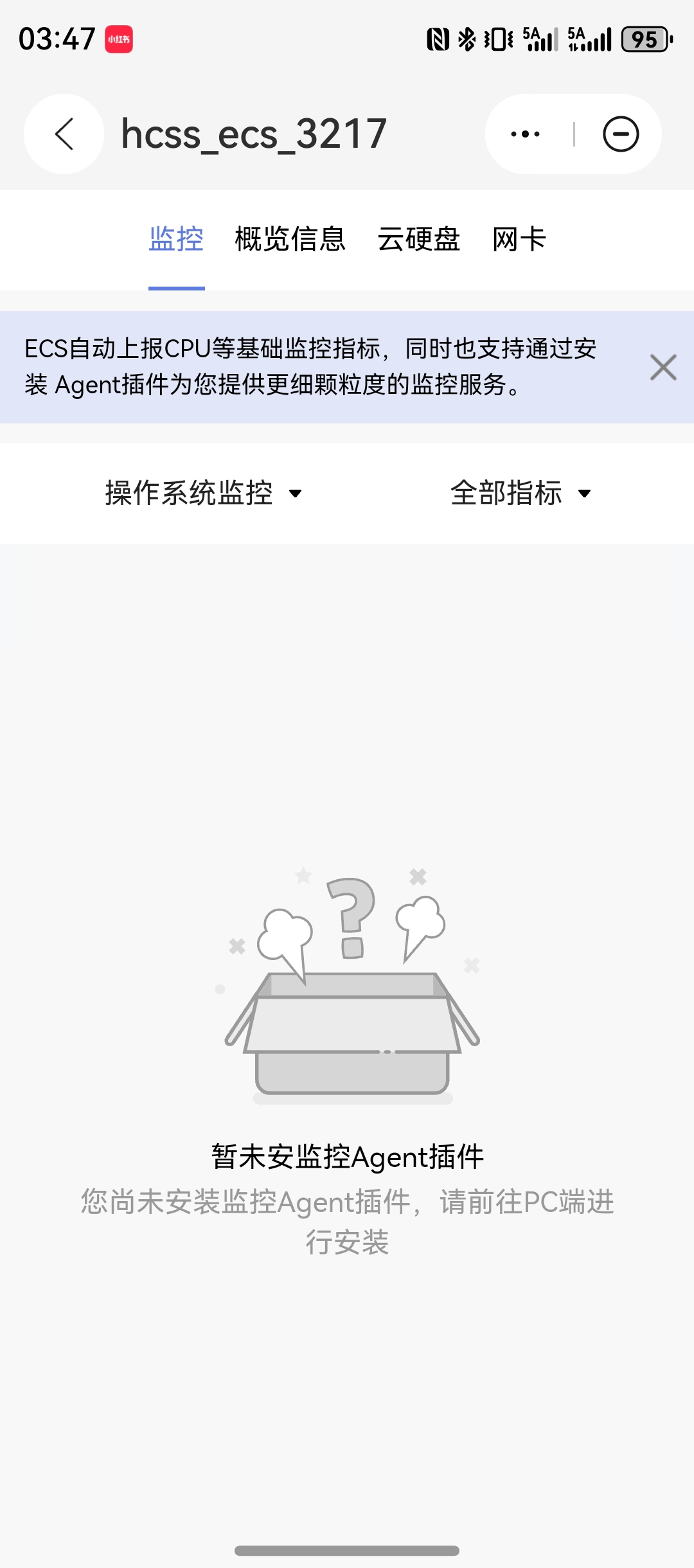
Task: Expand the 操作系统监控 dropdown
Action: (x=203, y=494)
